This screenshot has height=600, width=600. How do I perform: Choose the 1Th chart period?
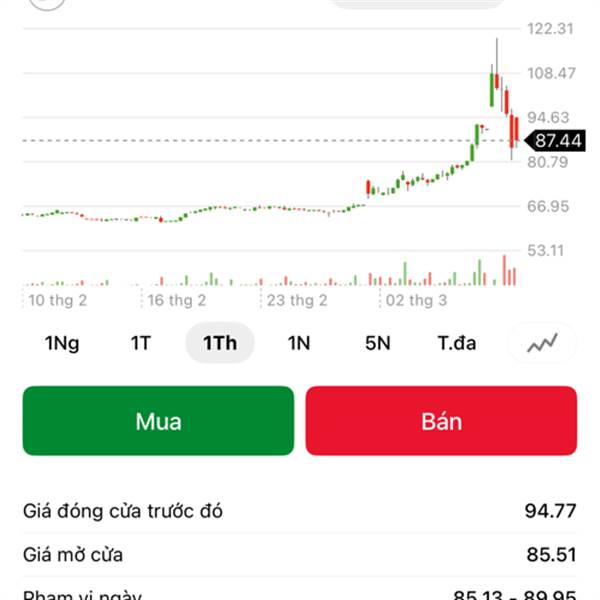(x=220, y=343)
